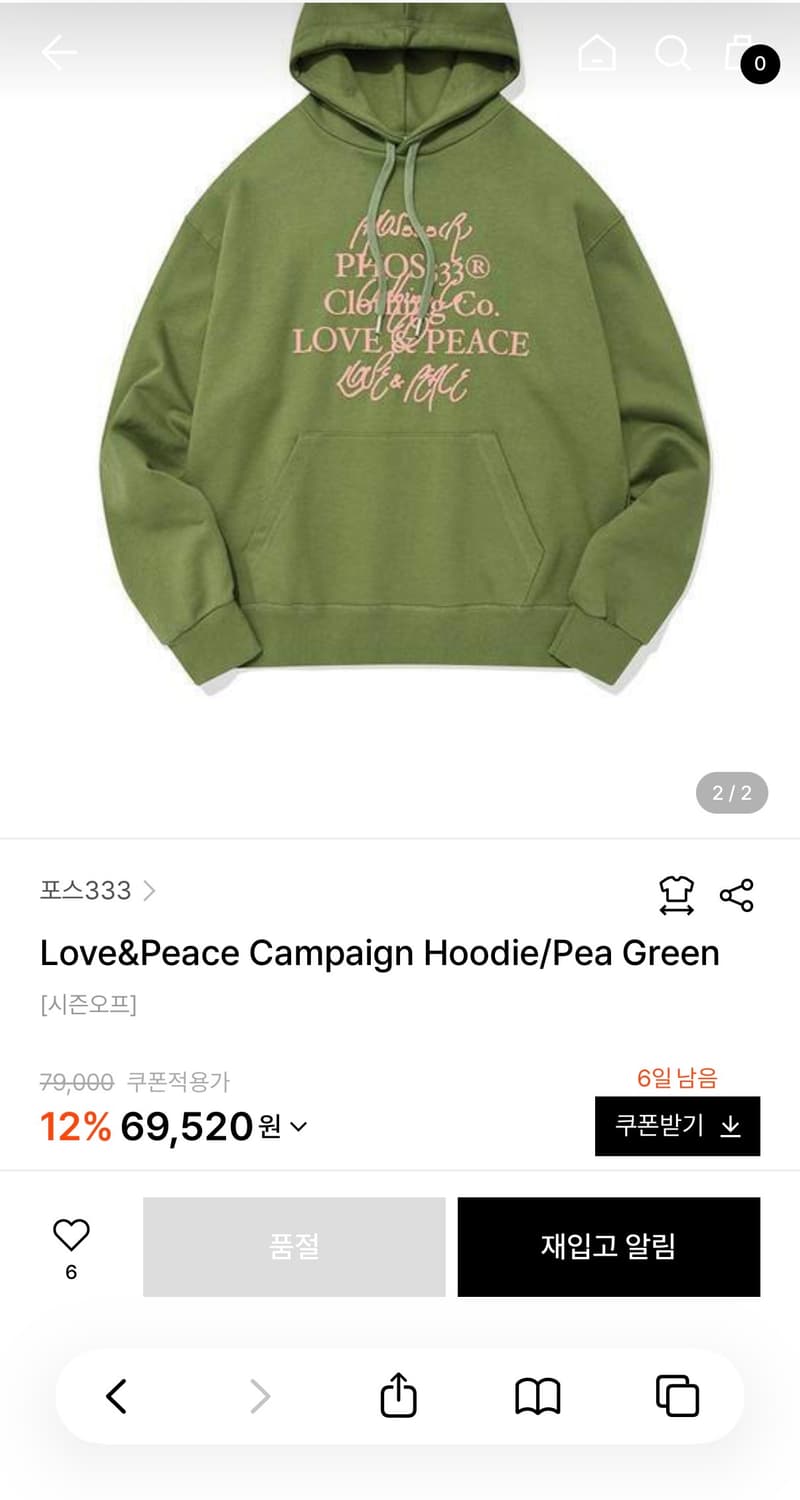Open the size comparison shirt icon

[677, 897]
